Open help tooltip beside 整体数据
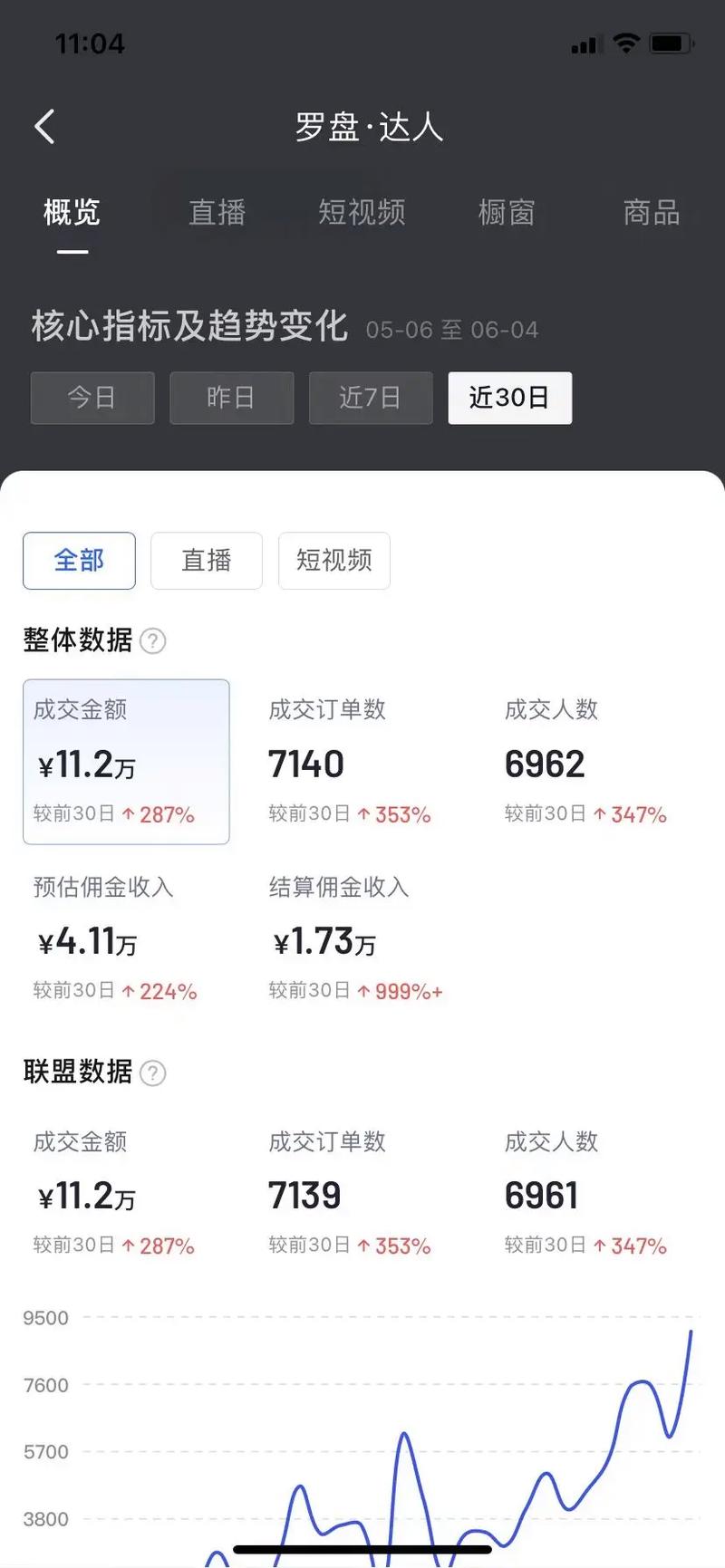This screenshot has width=725, height=1568. coord(152,640)
